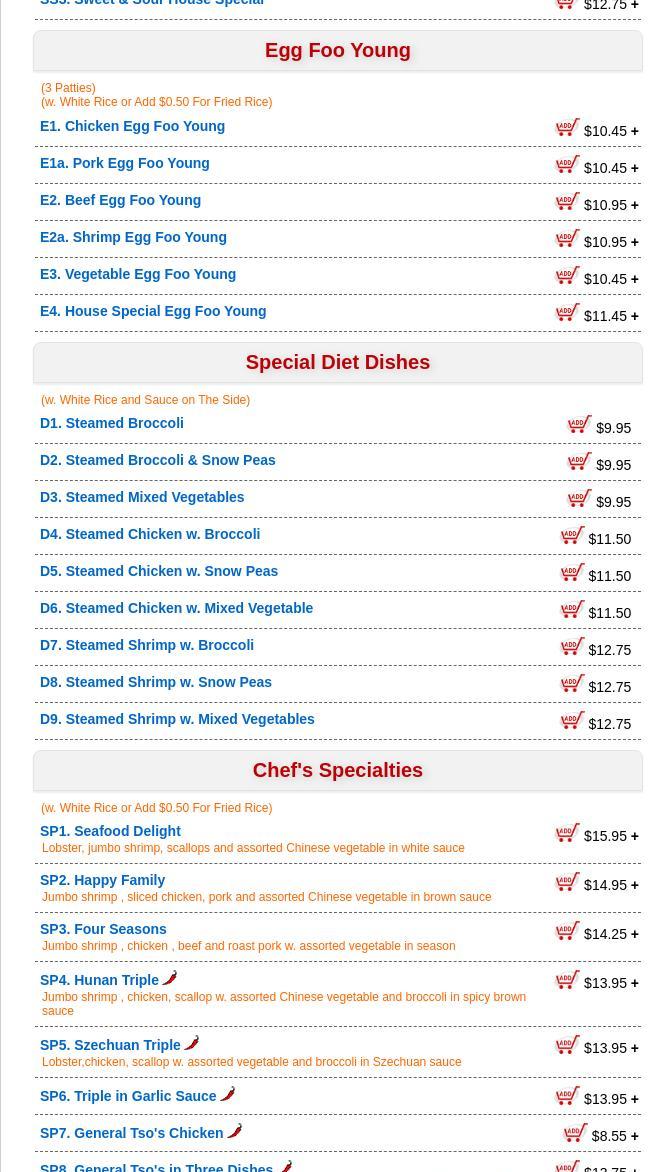Open E1. Chicken Egg Foo Young item
Viewport: 670px width, 1172px height.
132,127
